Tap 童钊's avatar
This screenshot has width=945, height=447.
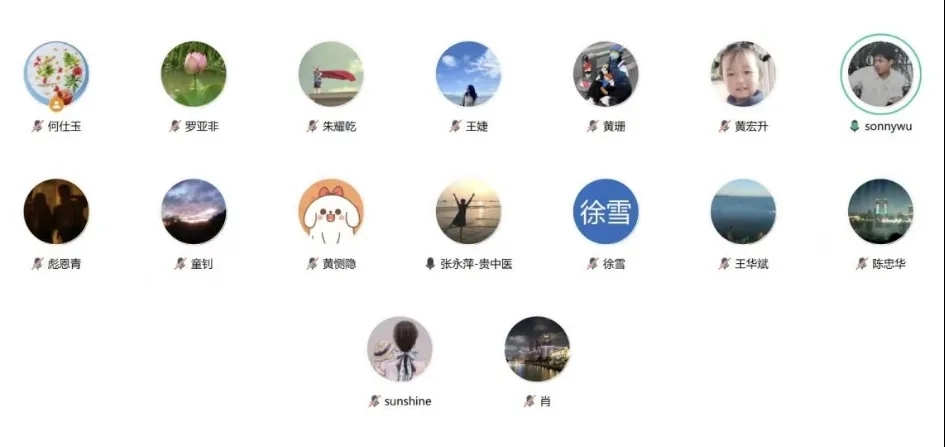(x=193, y=212)
